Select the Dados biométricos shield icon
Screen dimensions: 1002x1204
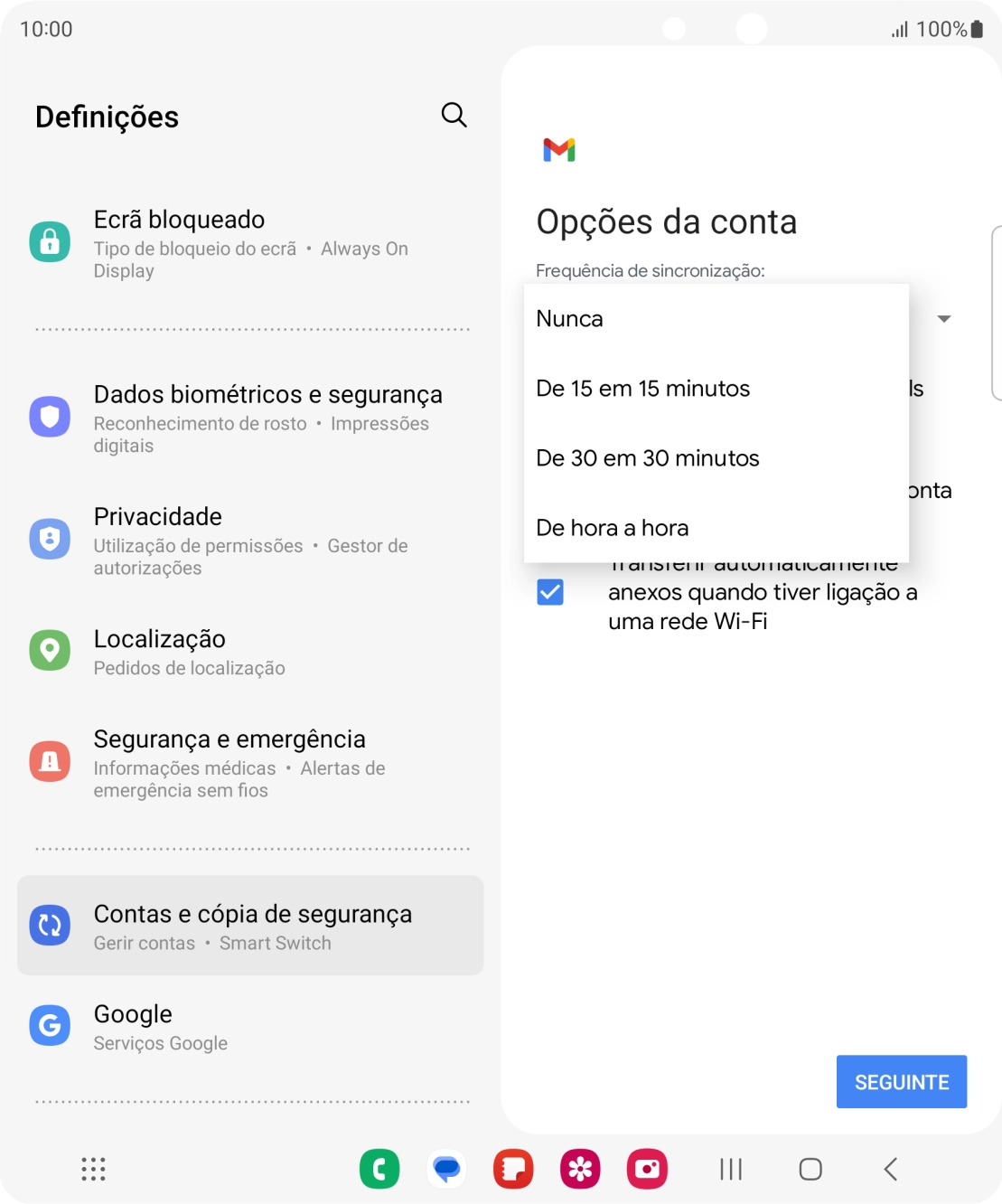pos(50,417)
